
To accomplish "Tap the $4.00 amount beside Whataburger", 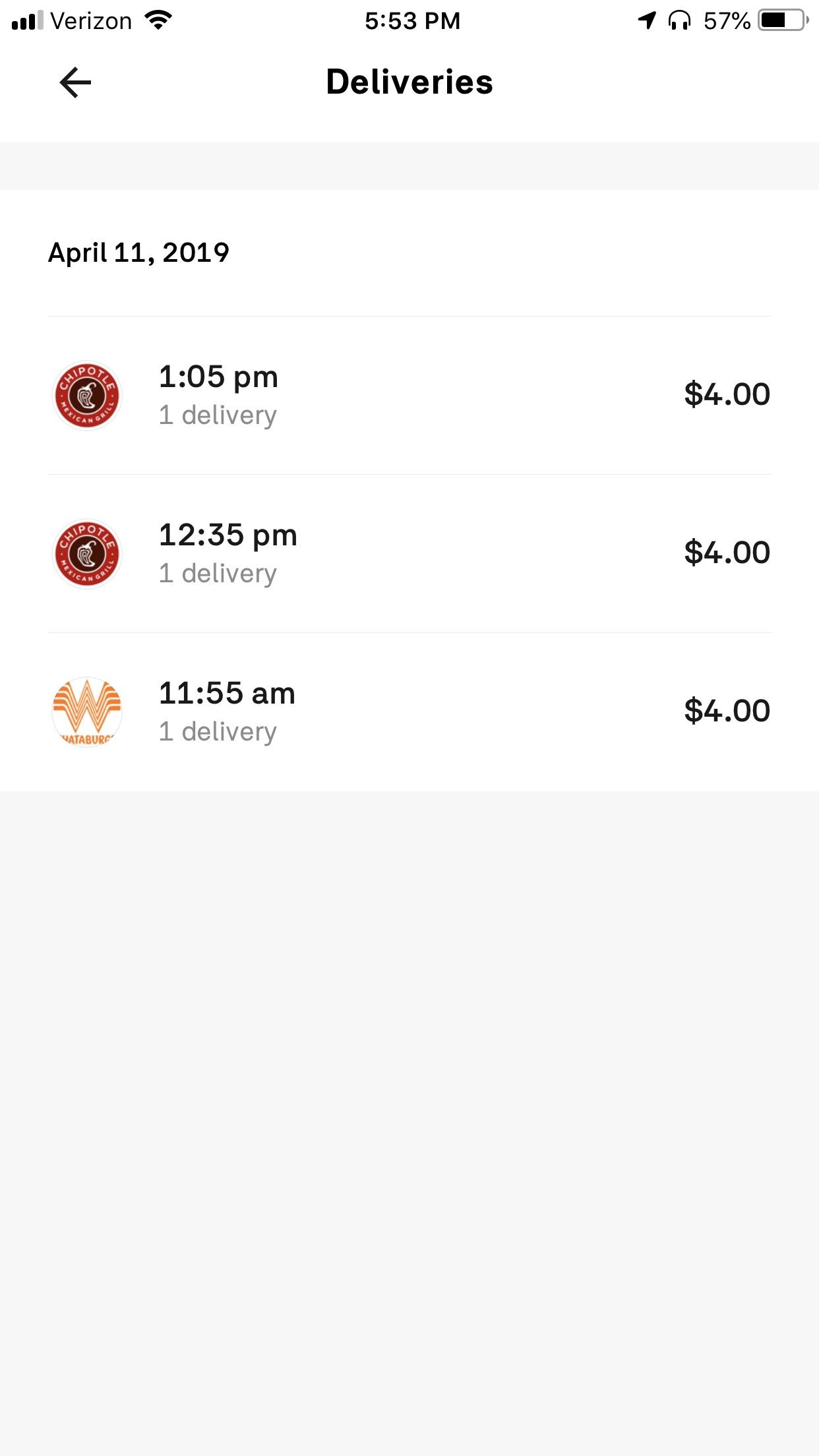I will 726,710.
